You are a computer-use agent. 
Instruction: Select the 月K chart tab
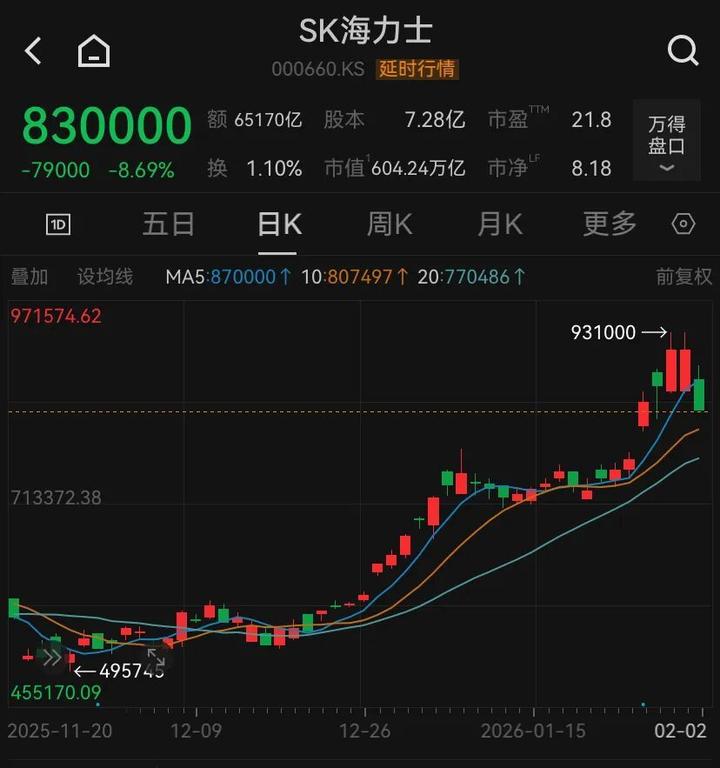coord(499,225)
